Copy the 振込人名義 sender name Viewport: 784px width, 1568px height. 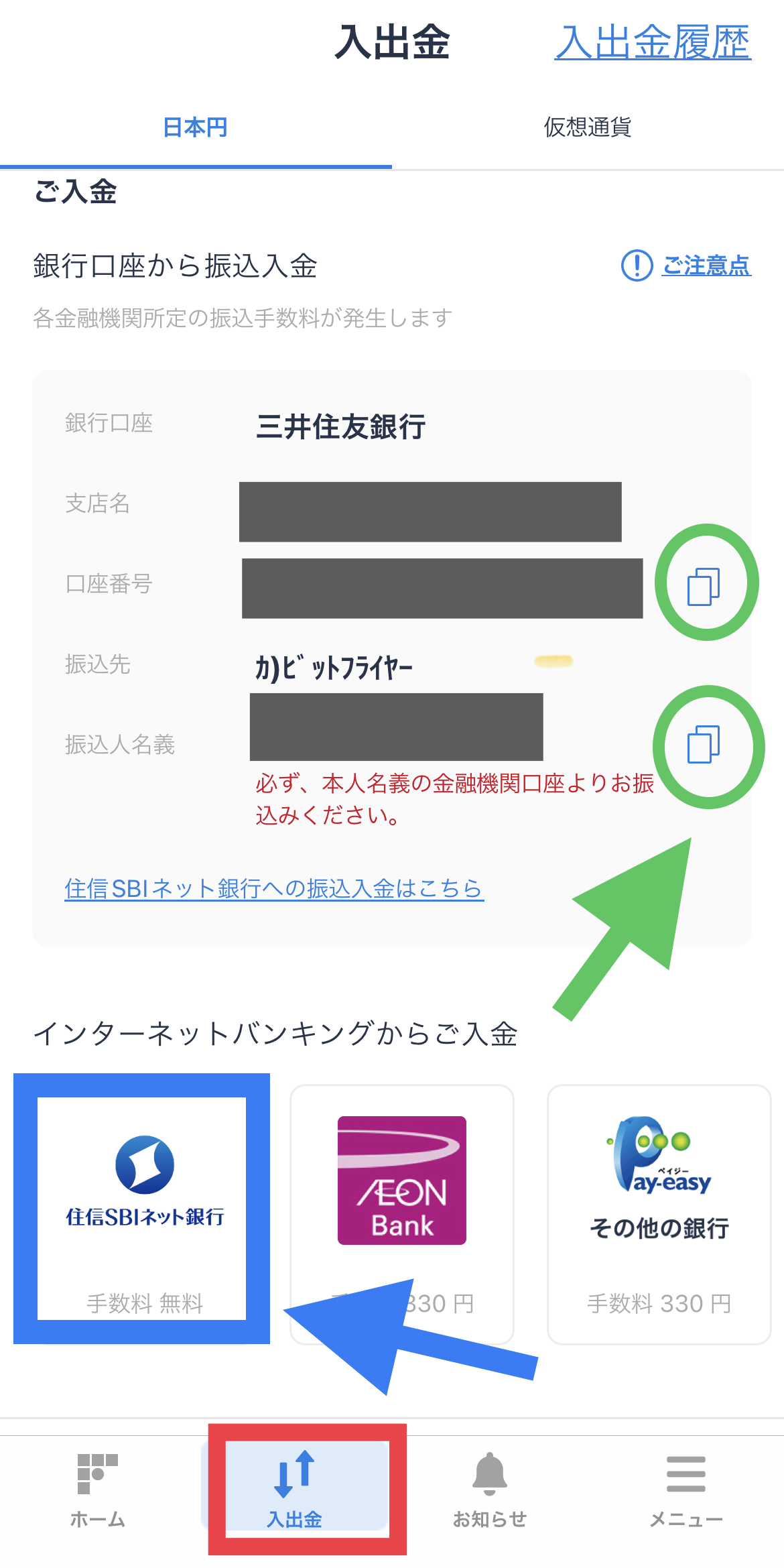pos(704,744)
